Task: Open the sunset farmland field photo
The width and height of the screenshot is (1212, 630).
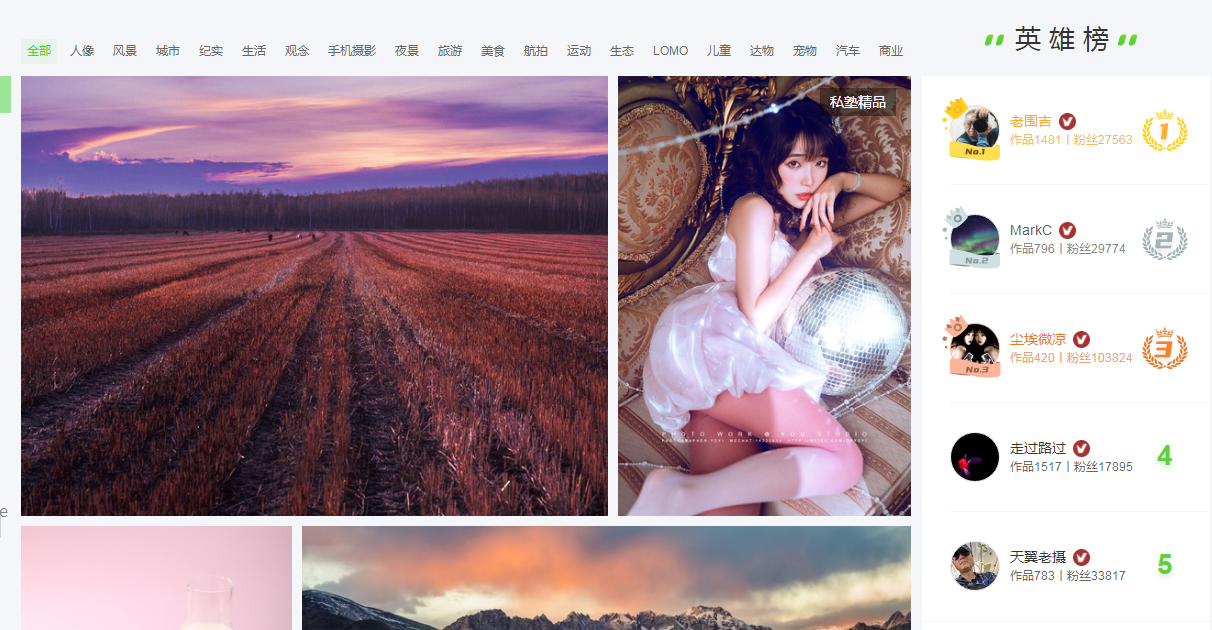Action: 314,296
